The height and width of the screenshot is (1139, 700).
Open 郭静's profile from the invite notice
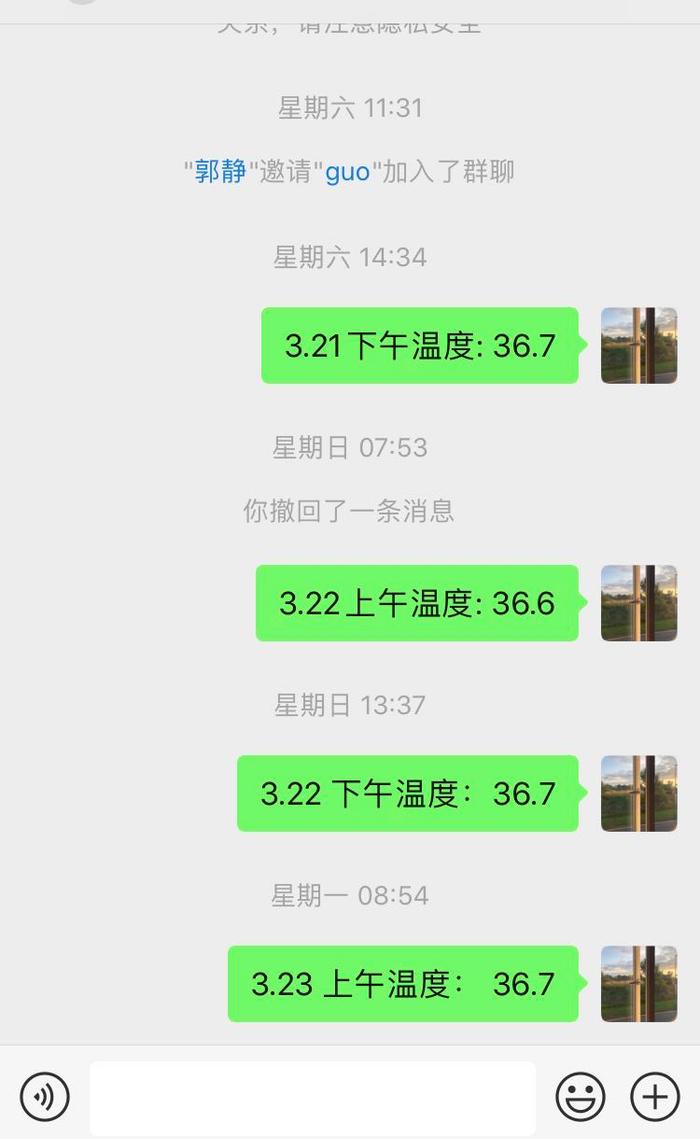tap(221, 171)
